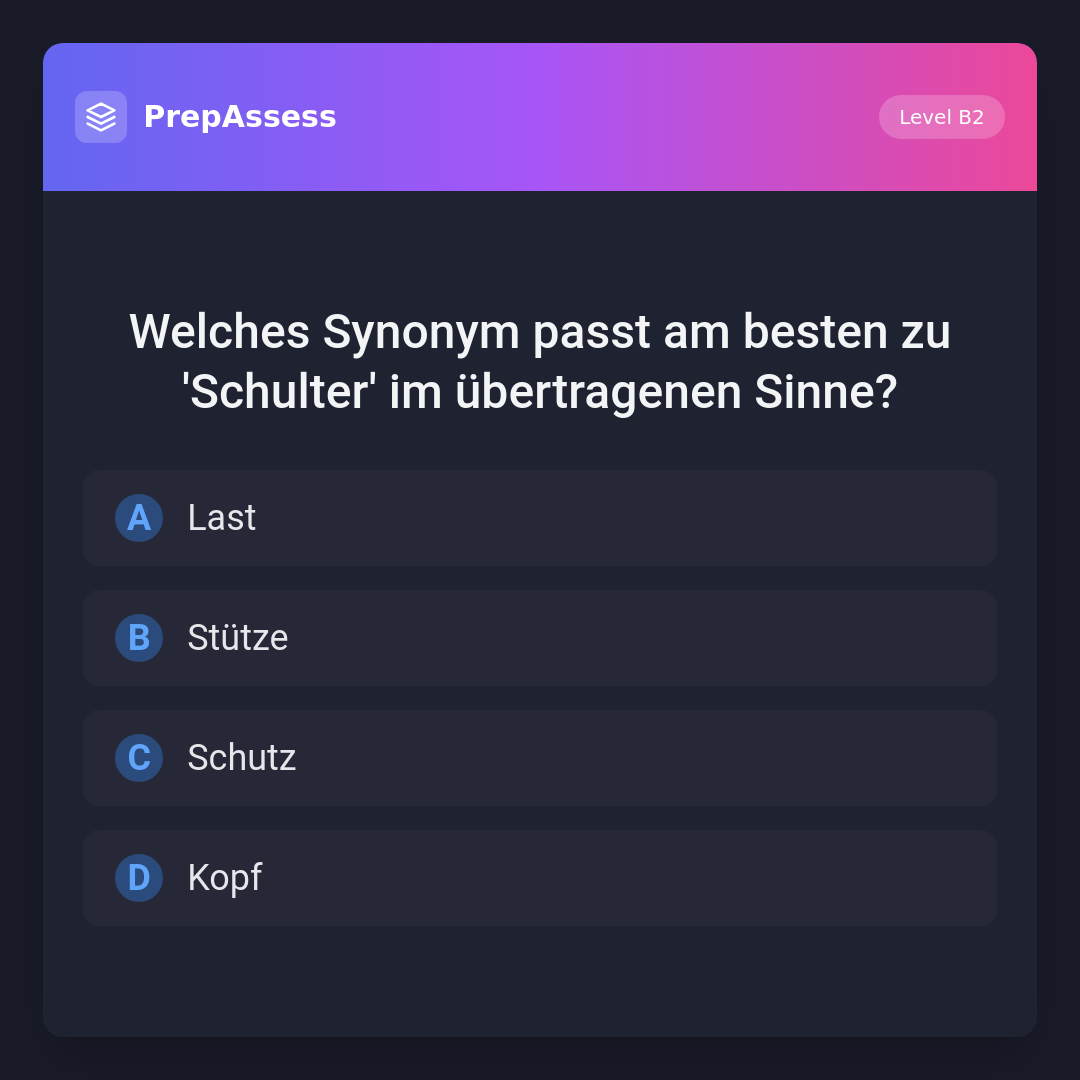Select answer A 'Last'
Image resolution: width=1080 pixels, height=1080 pixels.
540,518
